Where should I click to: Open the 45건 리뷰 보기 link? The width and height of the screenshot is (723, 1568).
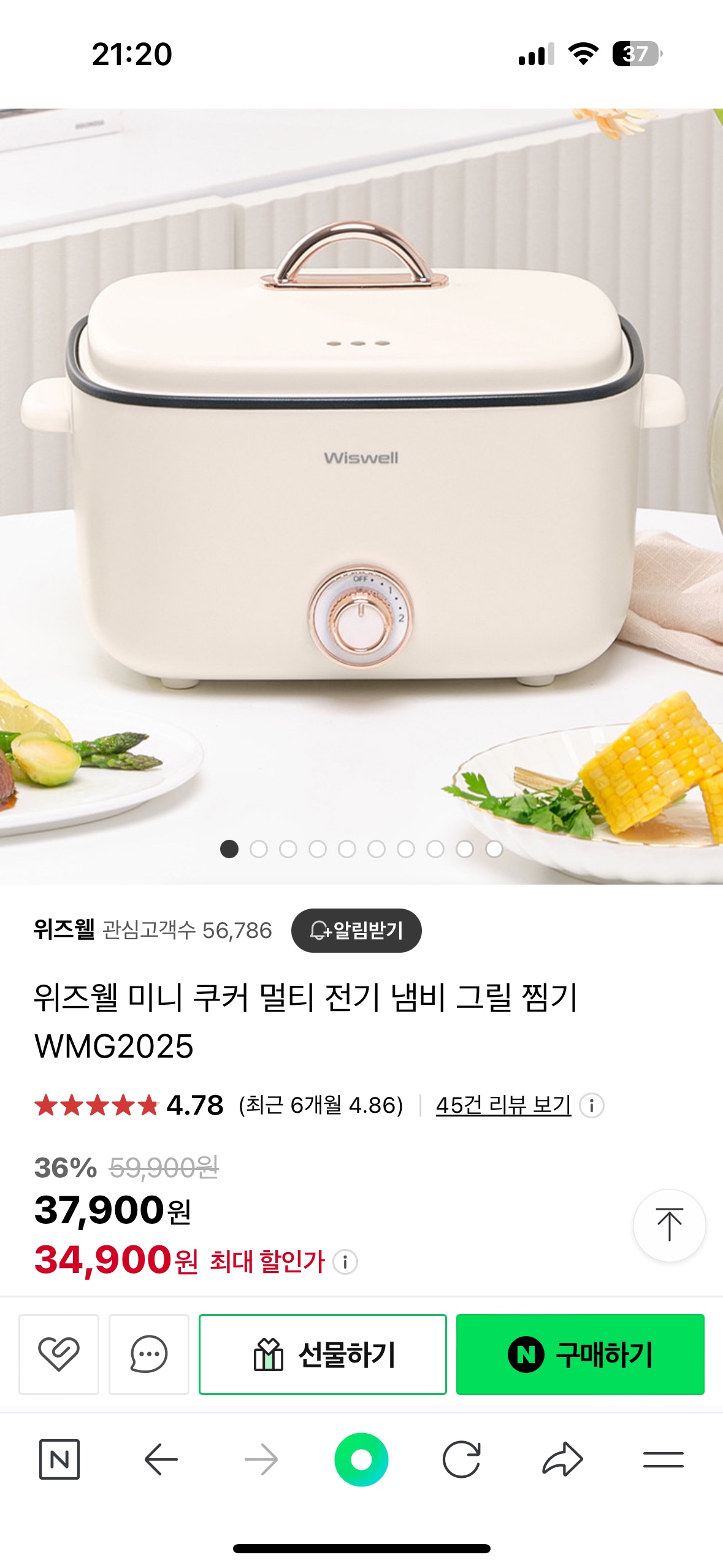(503, 1105)
